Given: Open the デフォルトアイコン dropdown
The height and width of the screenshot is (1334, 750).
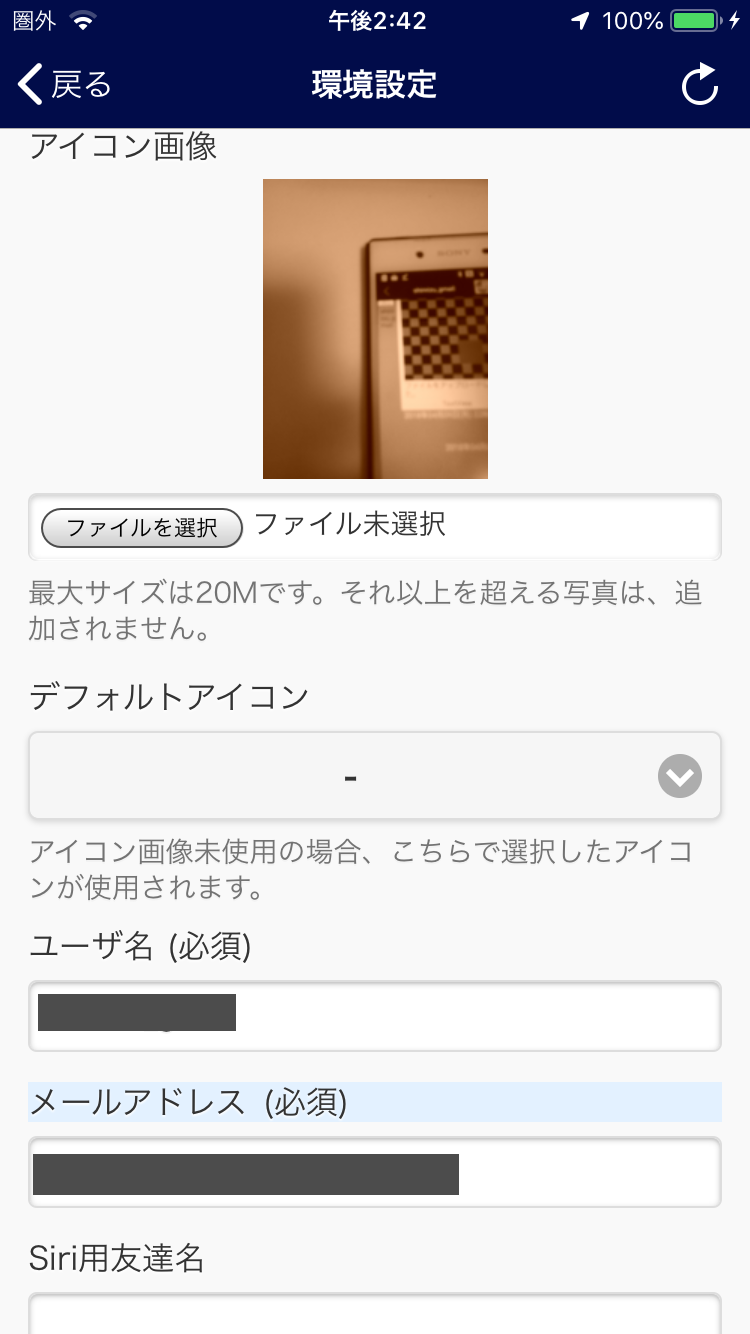Looking at the screenshot, I should [x=375, y=776].
